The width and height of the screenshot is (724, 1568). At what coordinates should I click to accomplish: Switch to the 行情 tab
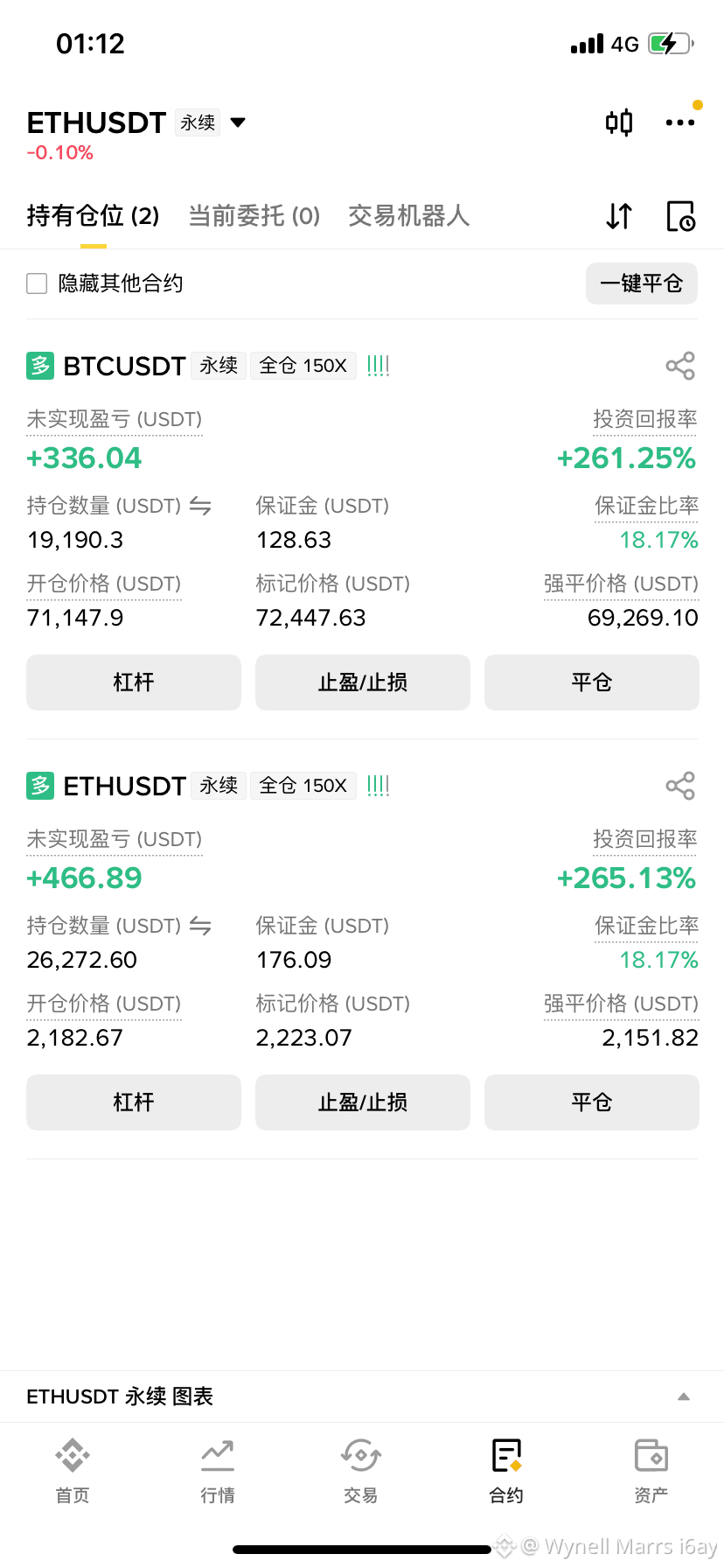218,1470
